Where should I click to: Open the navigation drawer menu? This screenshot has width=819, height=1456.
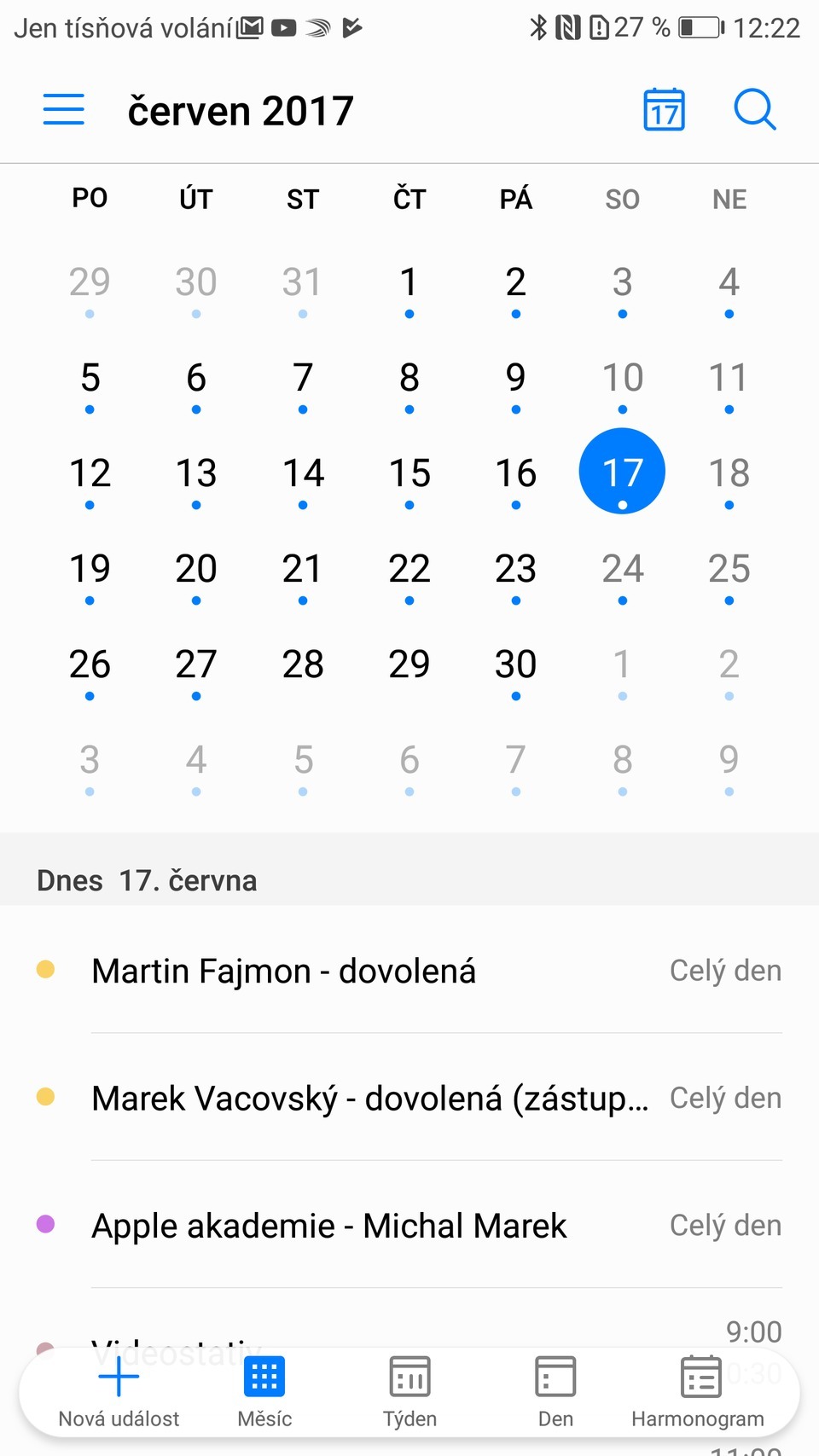63,109
